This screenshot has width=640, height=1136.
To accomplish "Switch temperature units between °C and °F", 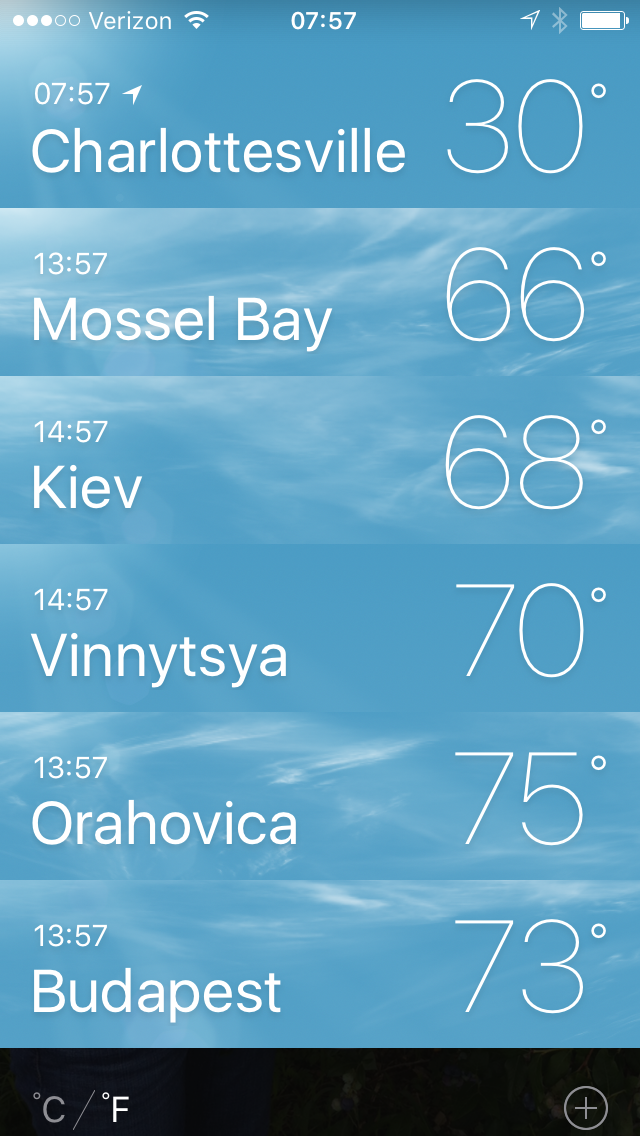I will [81, 1108].
